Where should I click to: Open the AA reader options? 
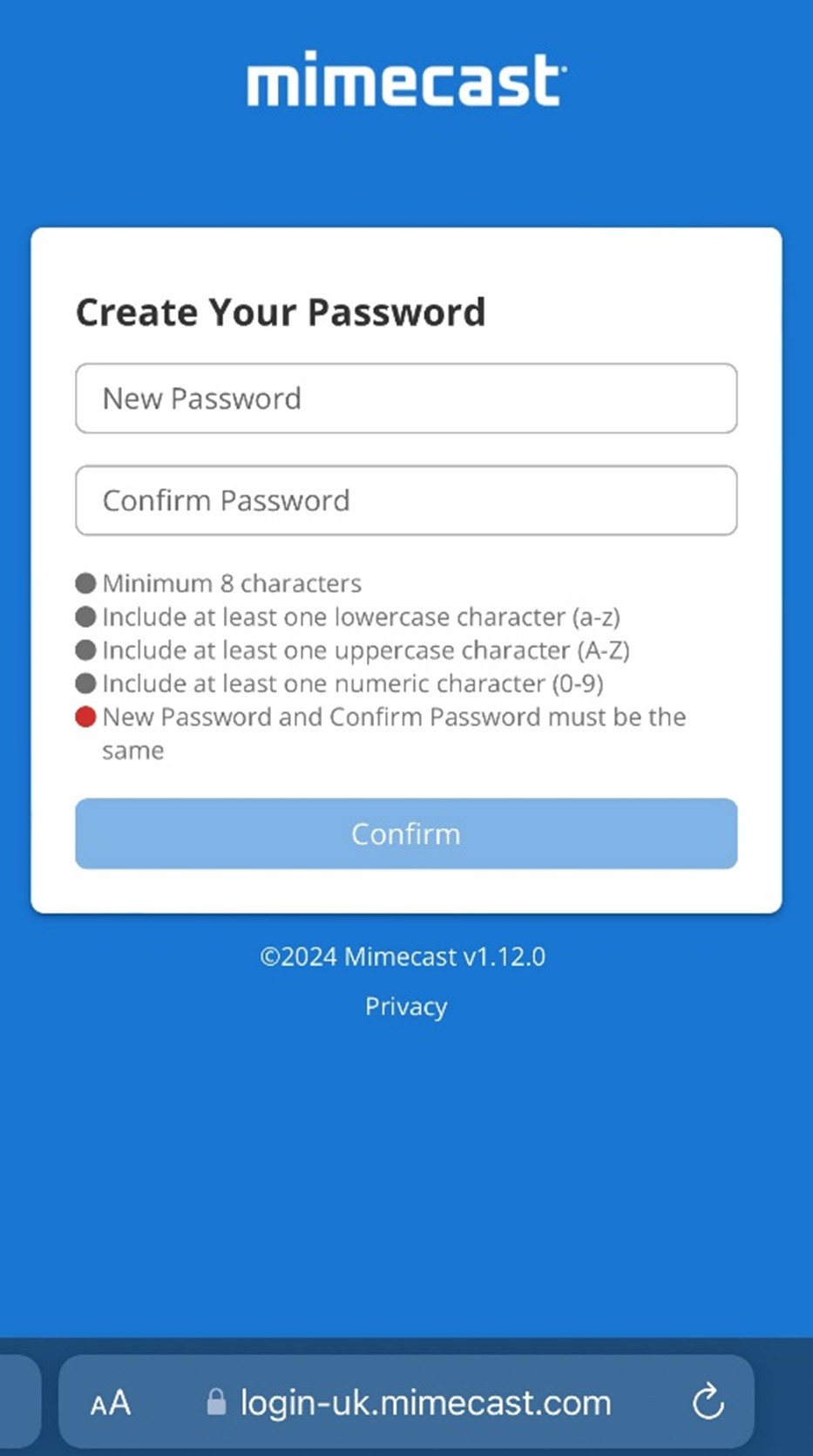point(111,1404)
